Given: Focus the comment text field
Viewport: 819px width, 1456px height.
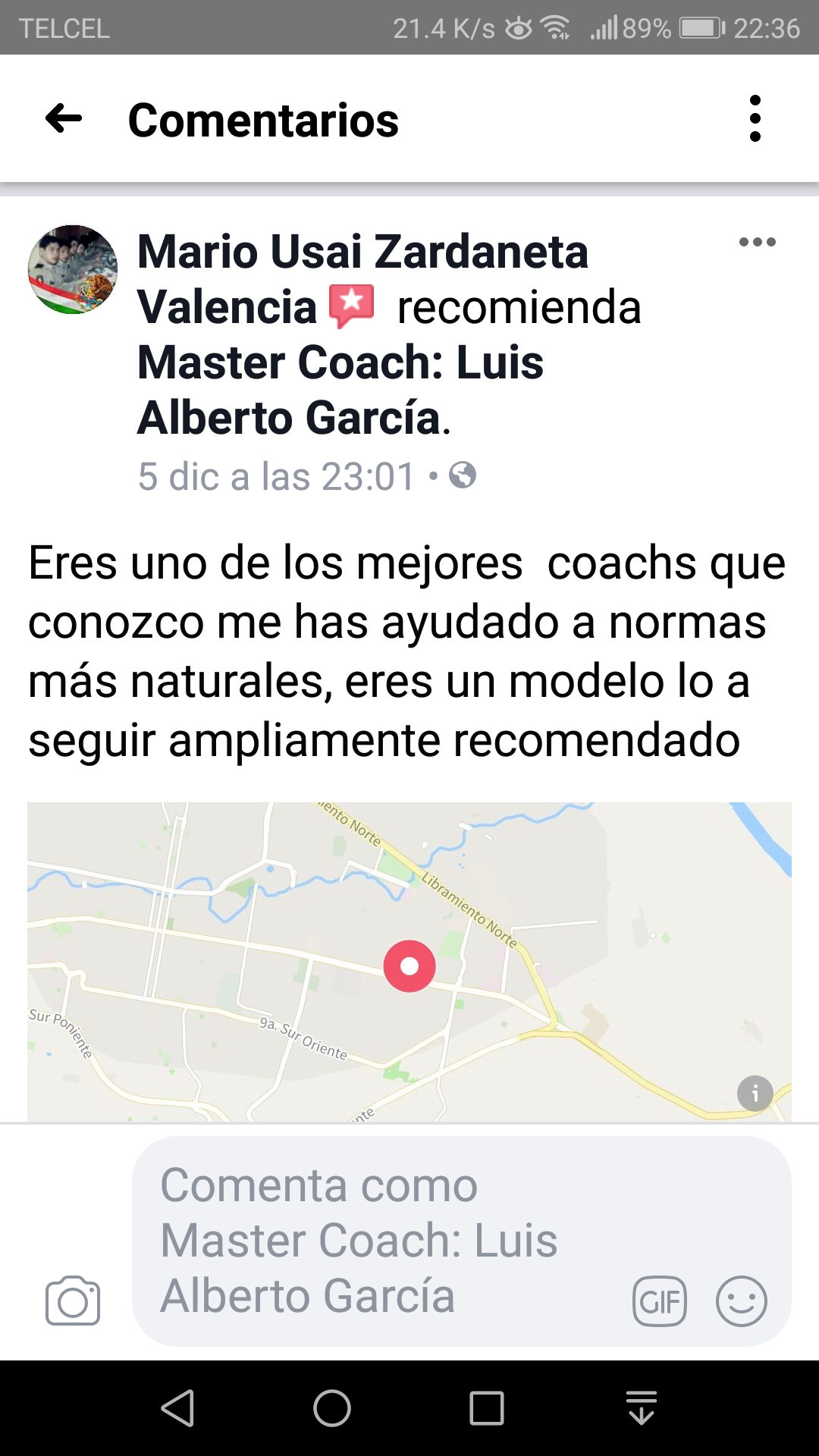Looking at the screenshot, I should point(379,1240).
